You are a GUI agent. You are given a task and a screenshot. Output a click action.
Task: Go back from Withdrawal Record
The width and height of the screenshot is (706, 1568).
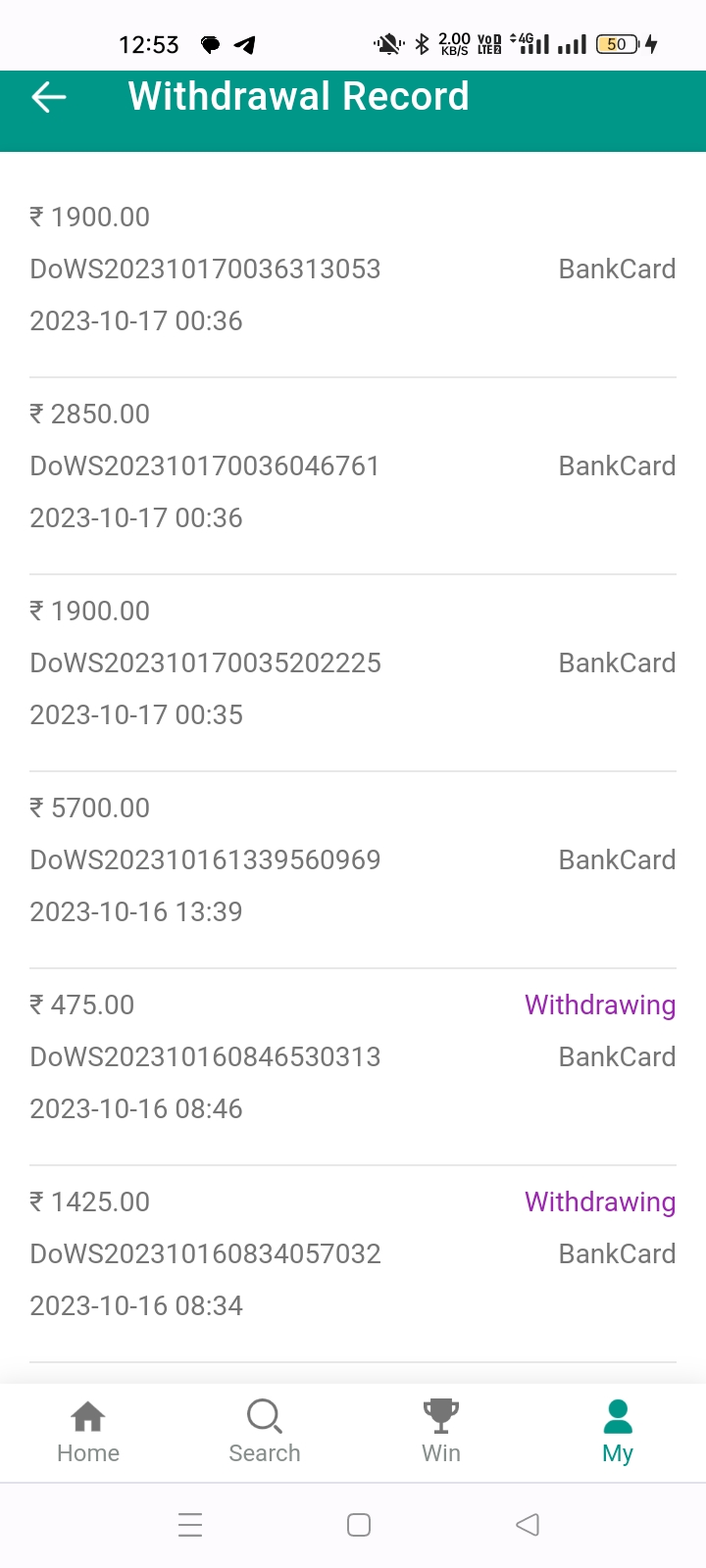[49, 97]
